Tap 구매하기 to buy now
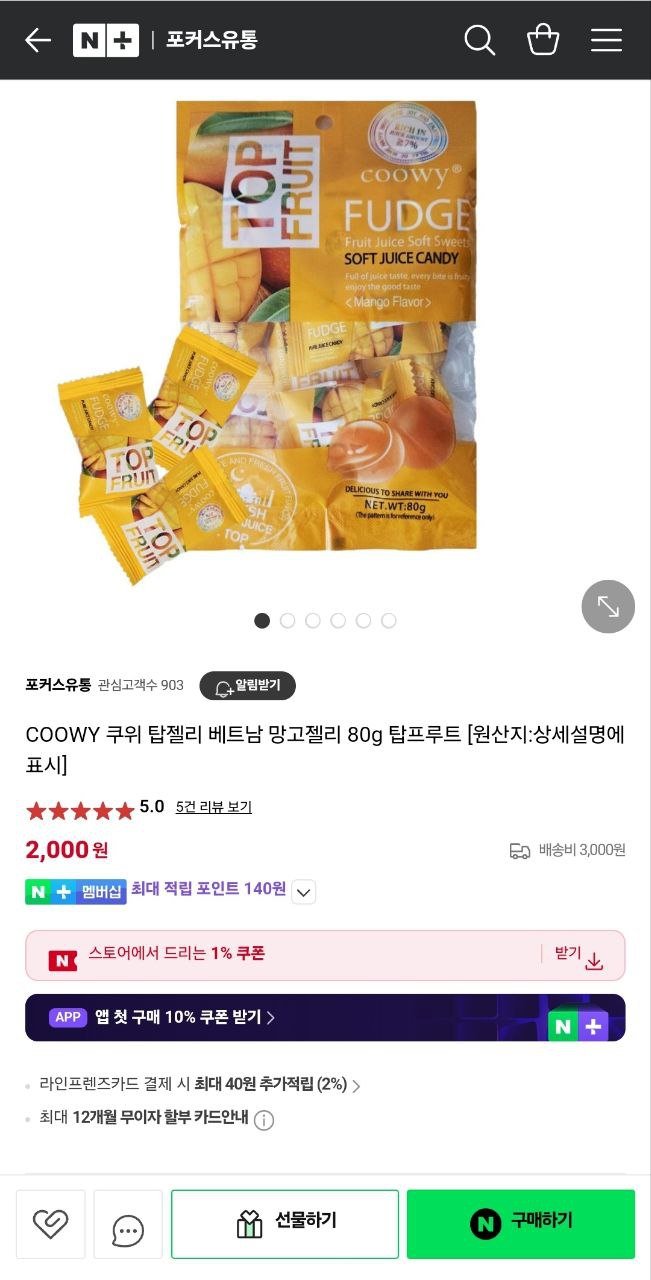 pos(521,1224)
